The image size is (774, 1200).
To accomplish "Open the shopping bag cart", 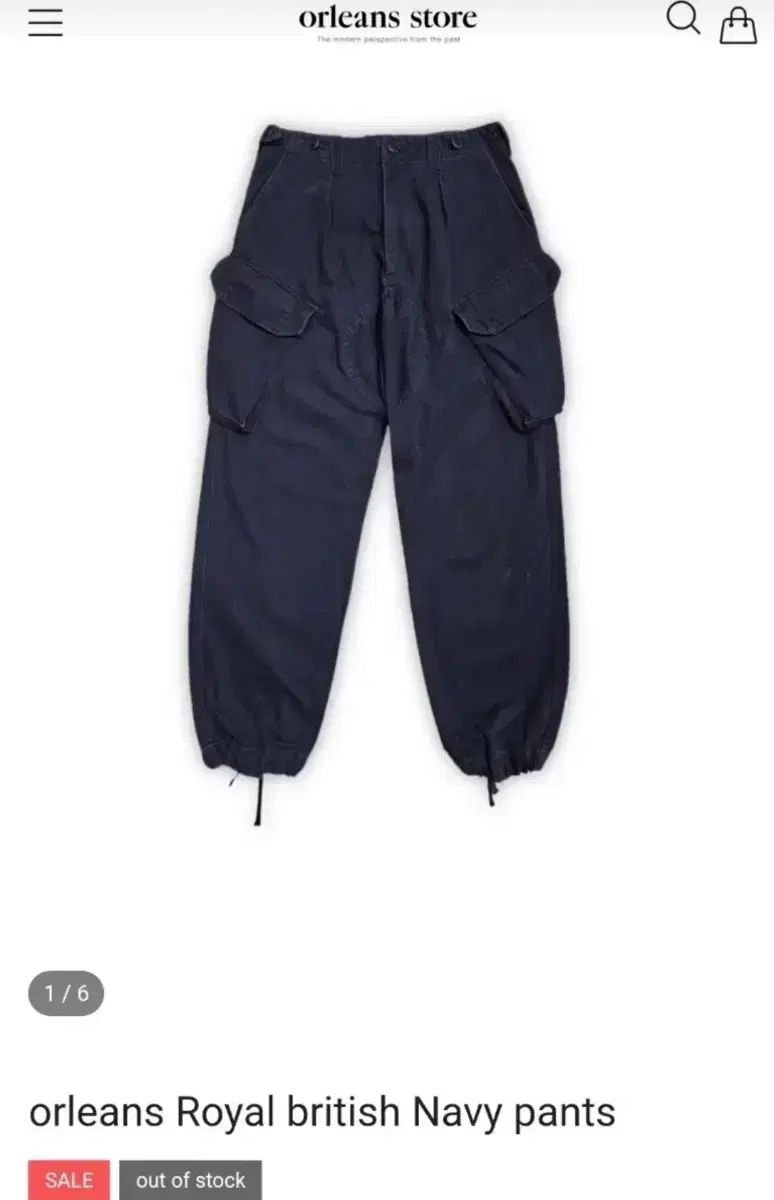I will pyautogui.click(x=738, y=23).
